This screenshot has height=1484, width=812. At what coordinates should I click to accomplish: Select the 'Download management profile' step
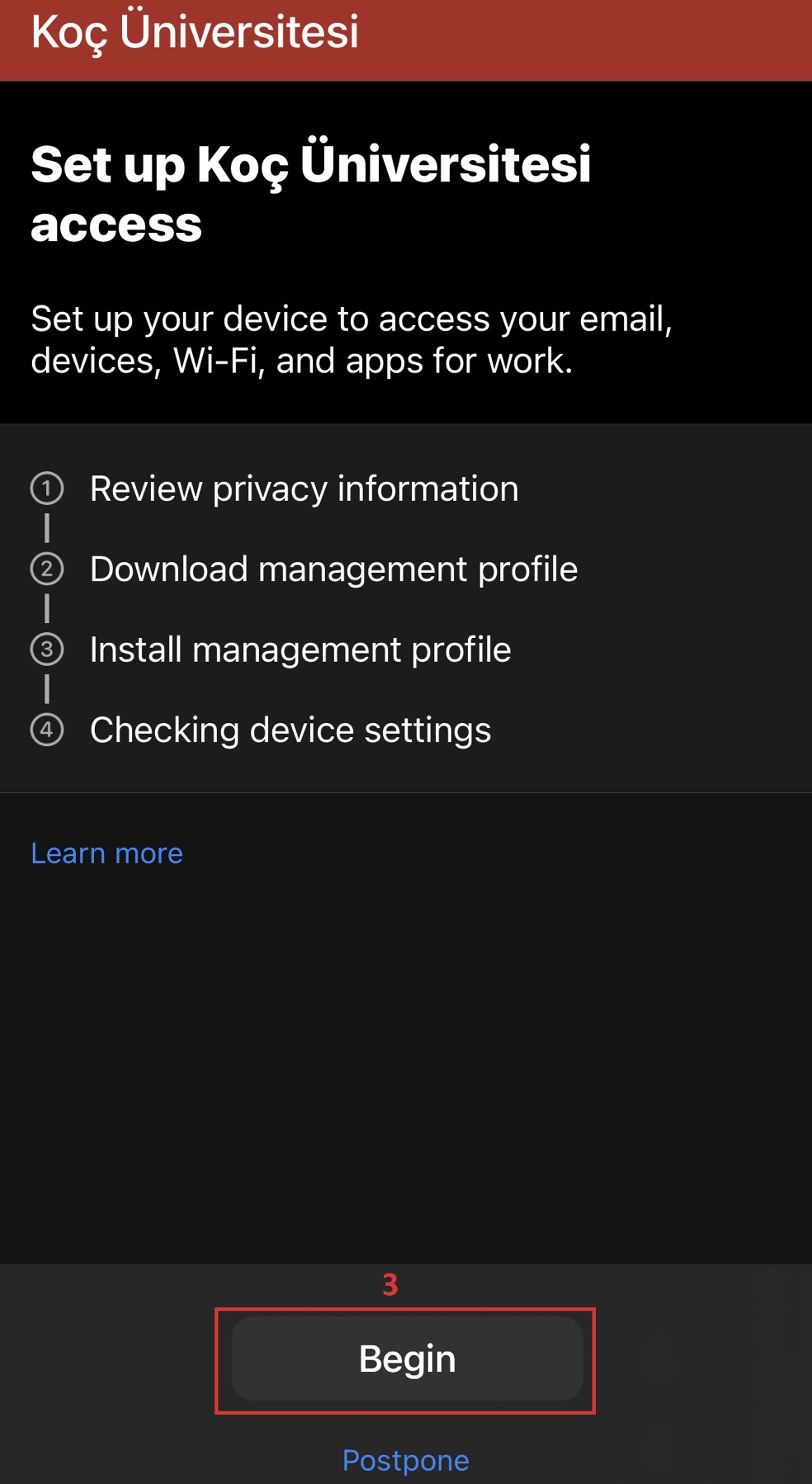click(333, 569)
